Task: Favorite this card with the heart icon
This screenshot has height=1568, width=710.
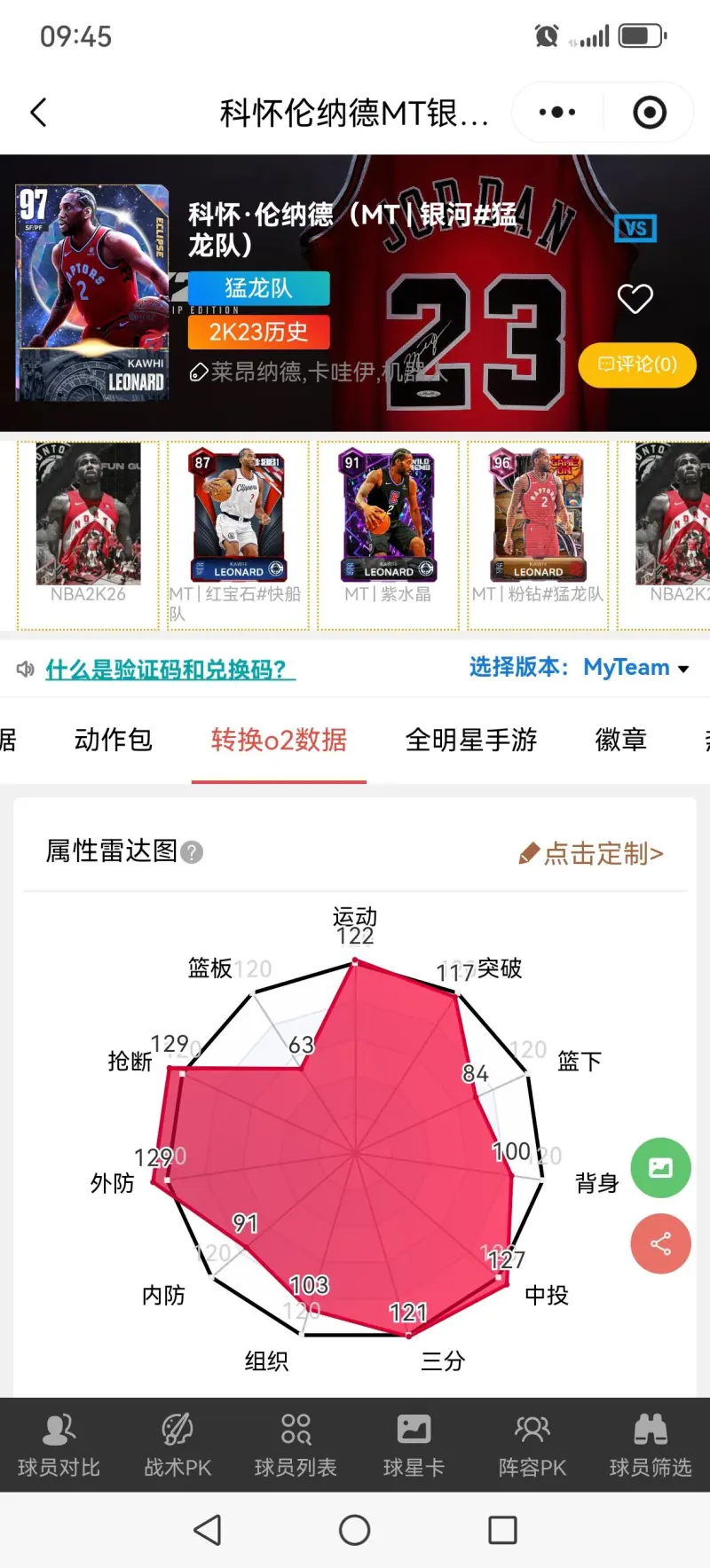Action: pyautogui.click(x=635, y=299)
